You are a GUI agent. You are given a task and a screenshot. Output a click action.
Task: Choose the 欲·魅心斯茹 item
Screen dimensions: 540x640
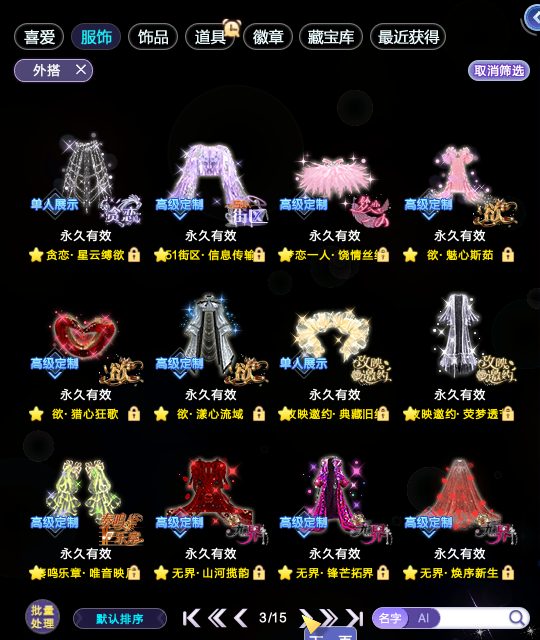[460, 198]
